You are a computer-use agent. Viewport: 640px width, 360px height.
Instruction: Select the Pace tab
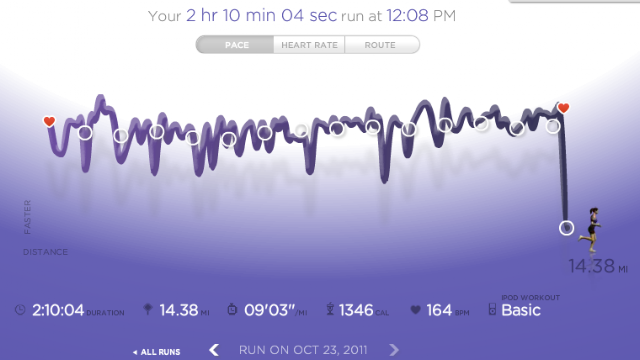click(235, 45)
